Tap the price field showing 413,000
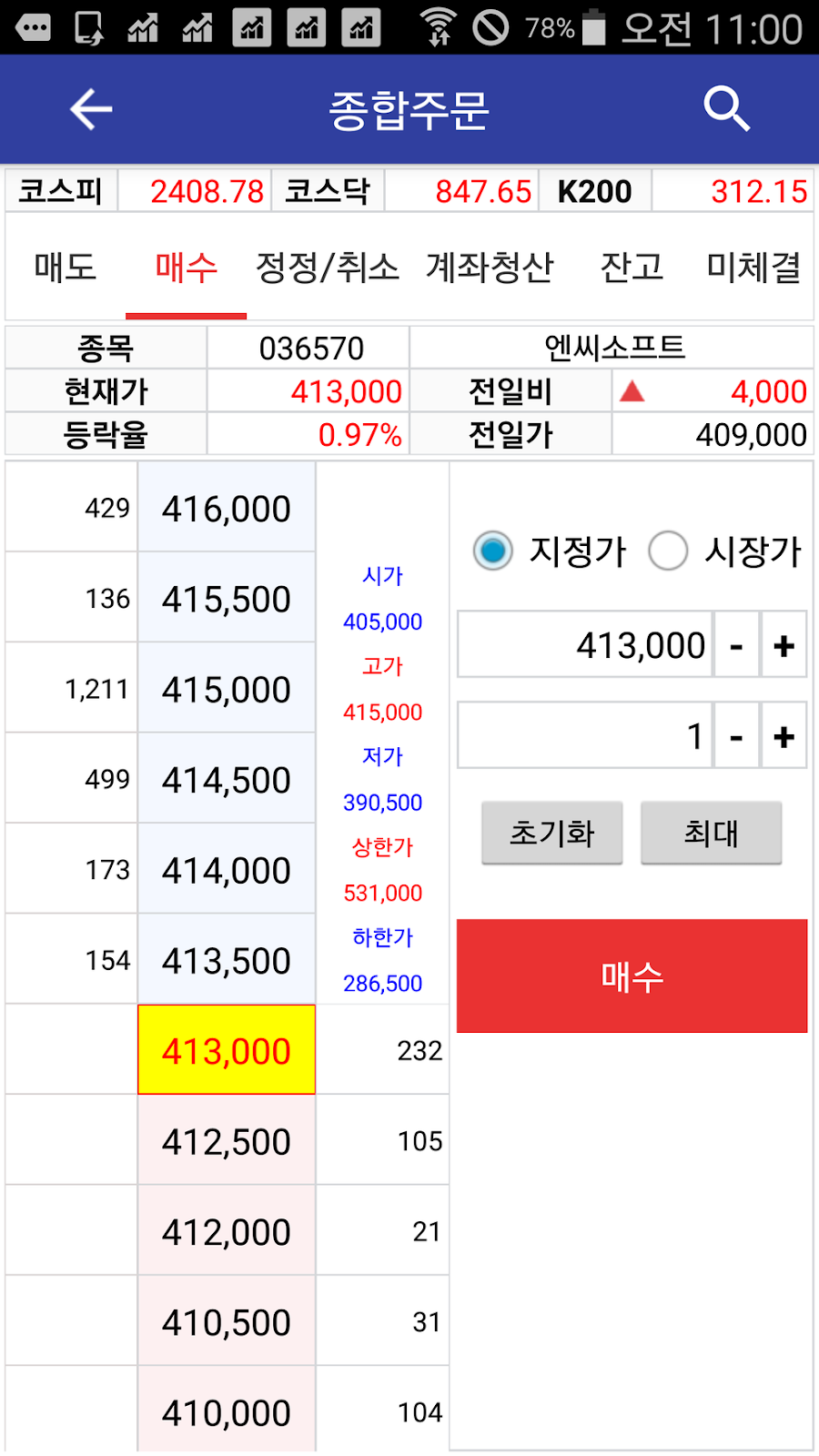Image resolution: width=819 pixels, height=1456 pixels. [x=584, y=645]
